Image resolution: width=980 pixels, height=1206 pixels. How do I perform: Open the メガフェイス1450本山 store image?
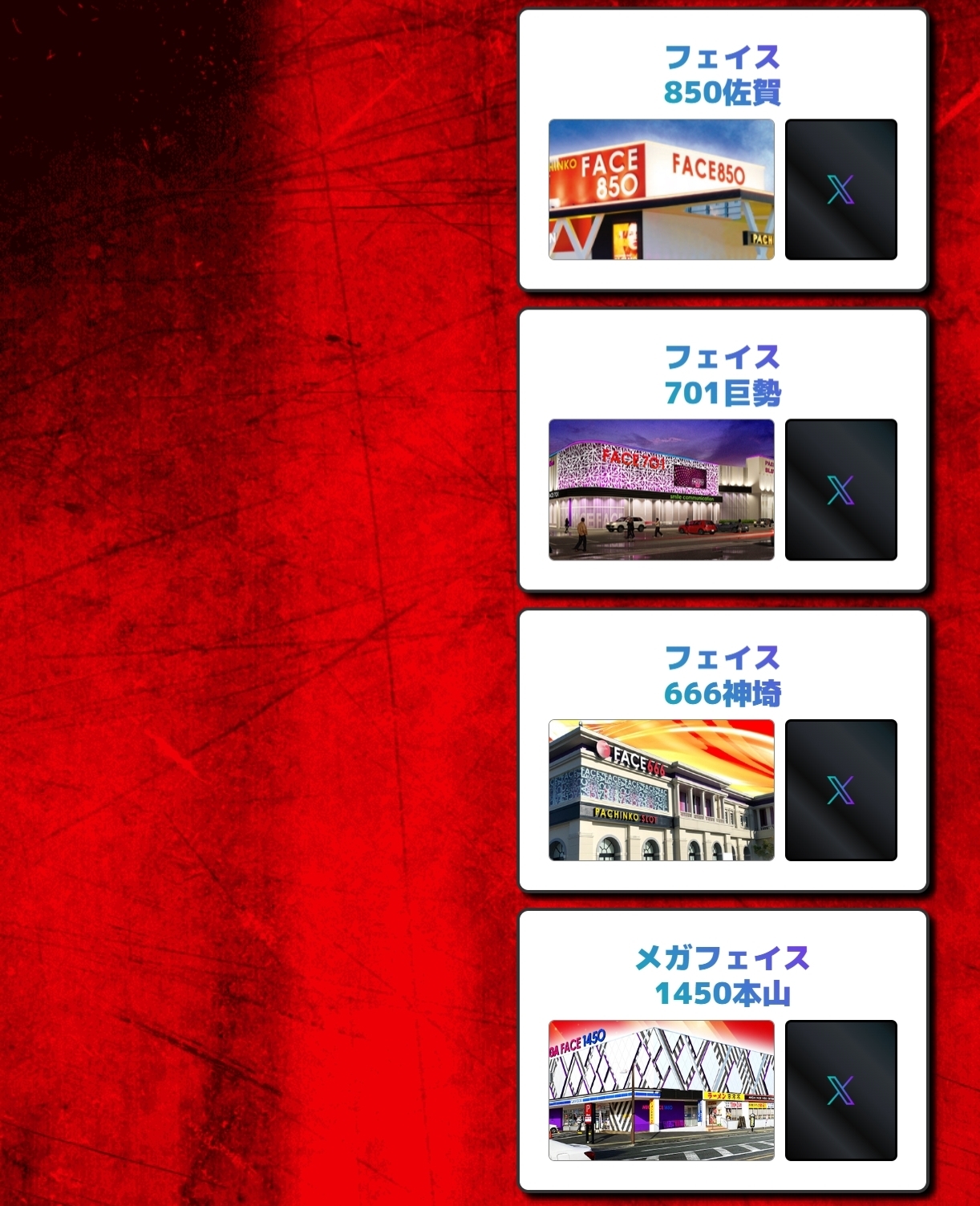click(x=661, y=1090)
